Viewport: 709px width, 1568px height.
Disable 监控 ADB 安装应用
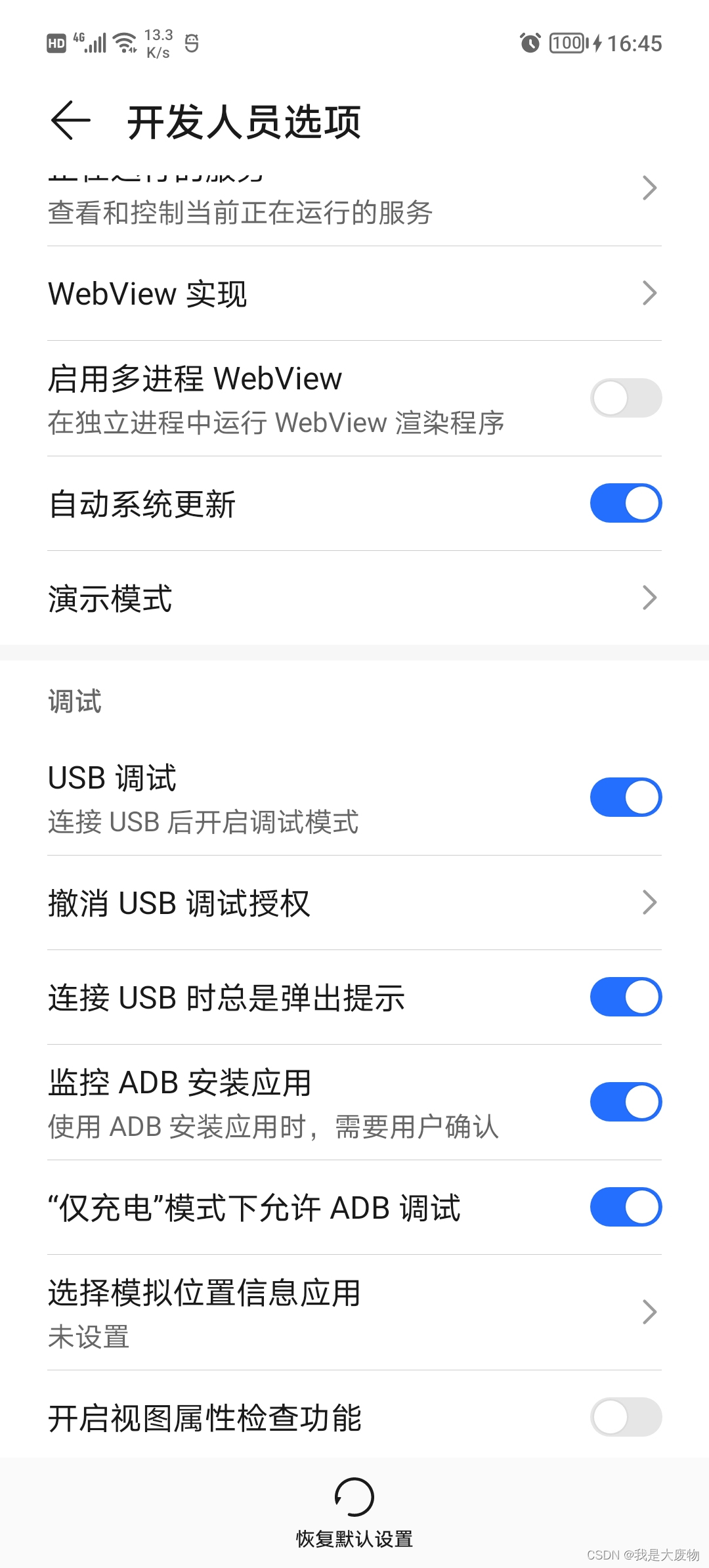click(626, 1102)
